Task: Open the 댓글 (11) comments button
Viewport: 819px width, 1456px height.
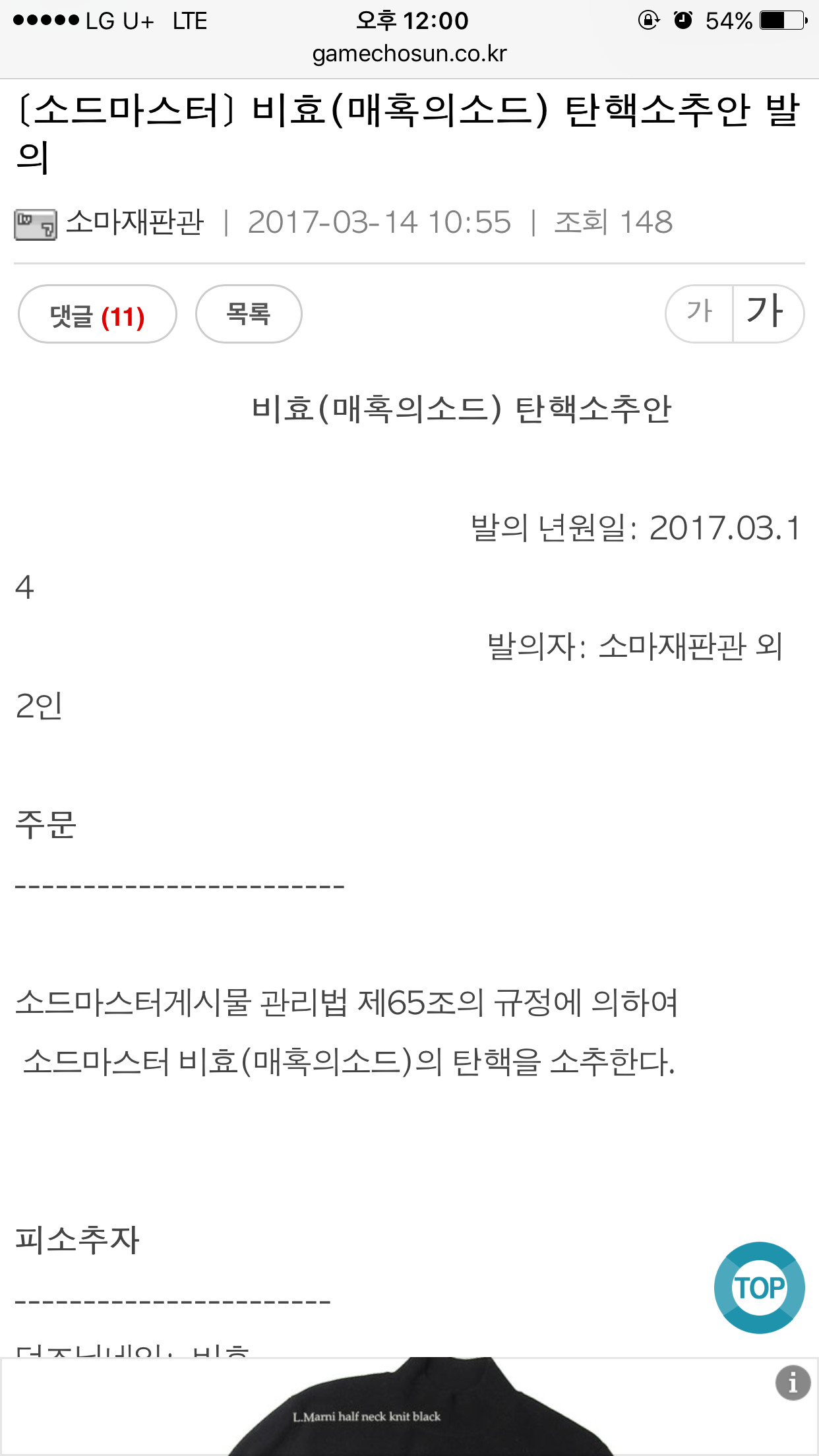Action: pos(98,314)
